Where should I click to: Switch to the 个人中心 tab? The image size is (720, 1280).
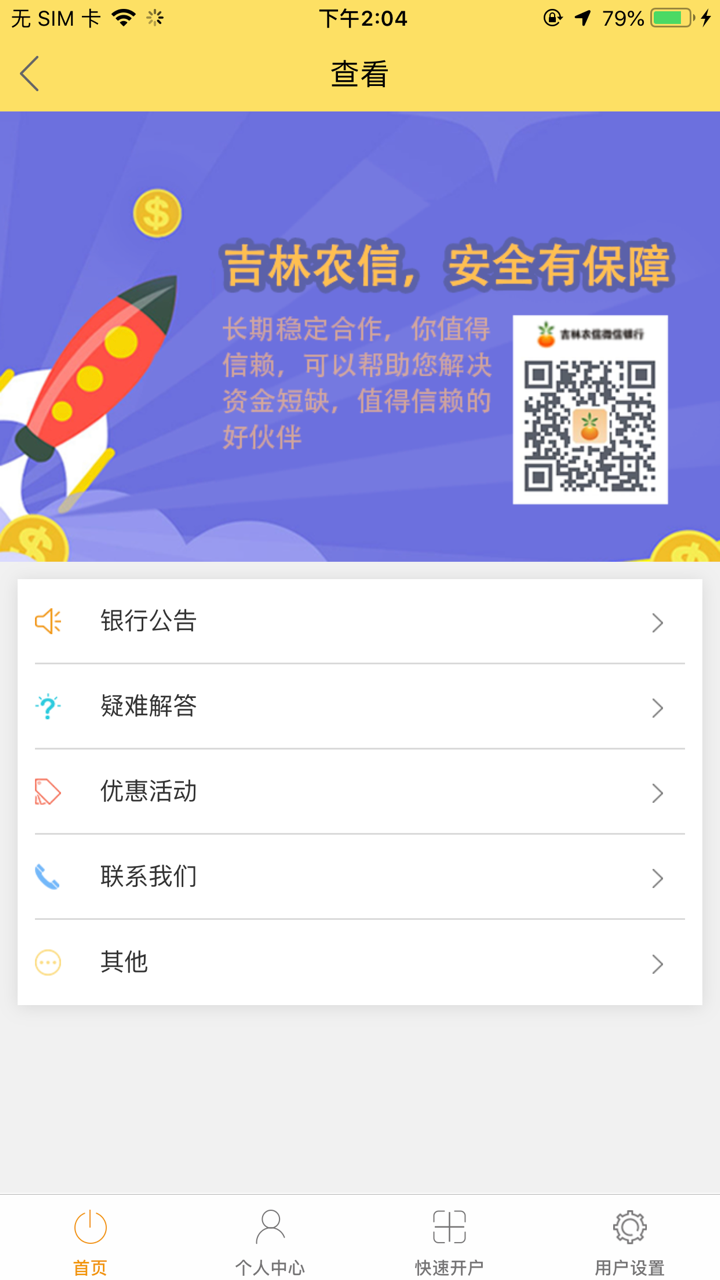coord(270,1240)
